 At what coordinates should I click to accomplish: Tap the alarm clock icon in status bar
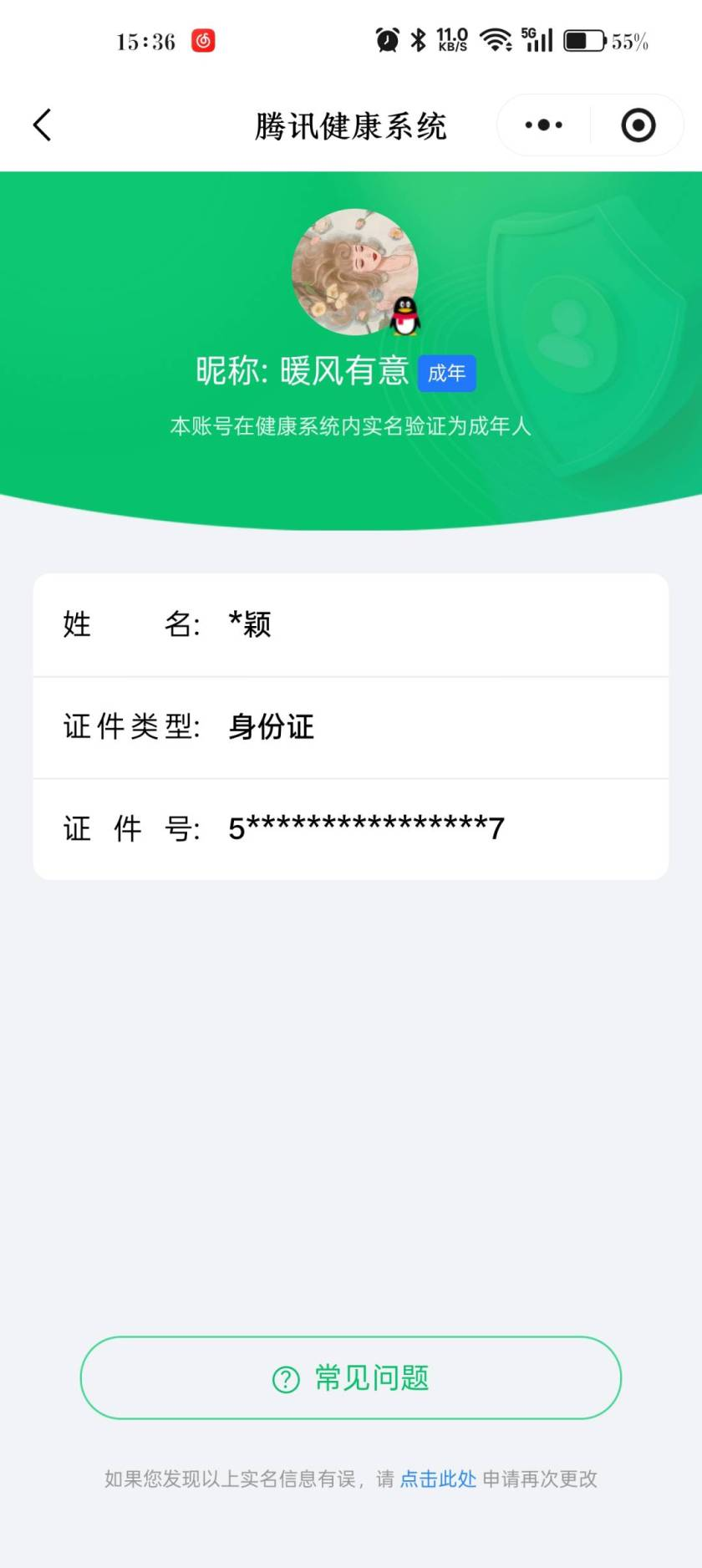pos(385,38)
